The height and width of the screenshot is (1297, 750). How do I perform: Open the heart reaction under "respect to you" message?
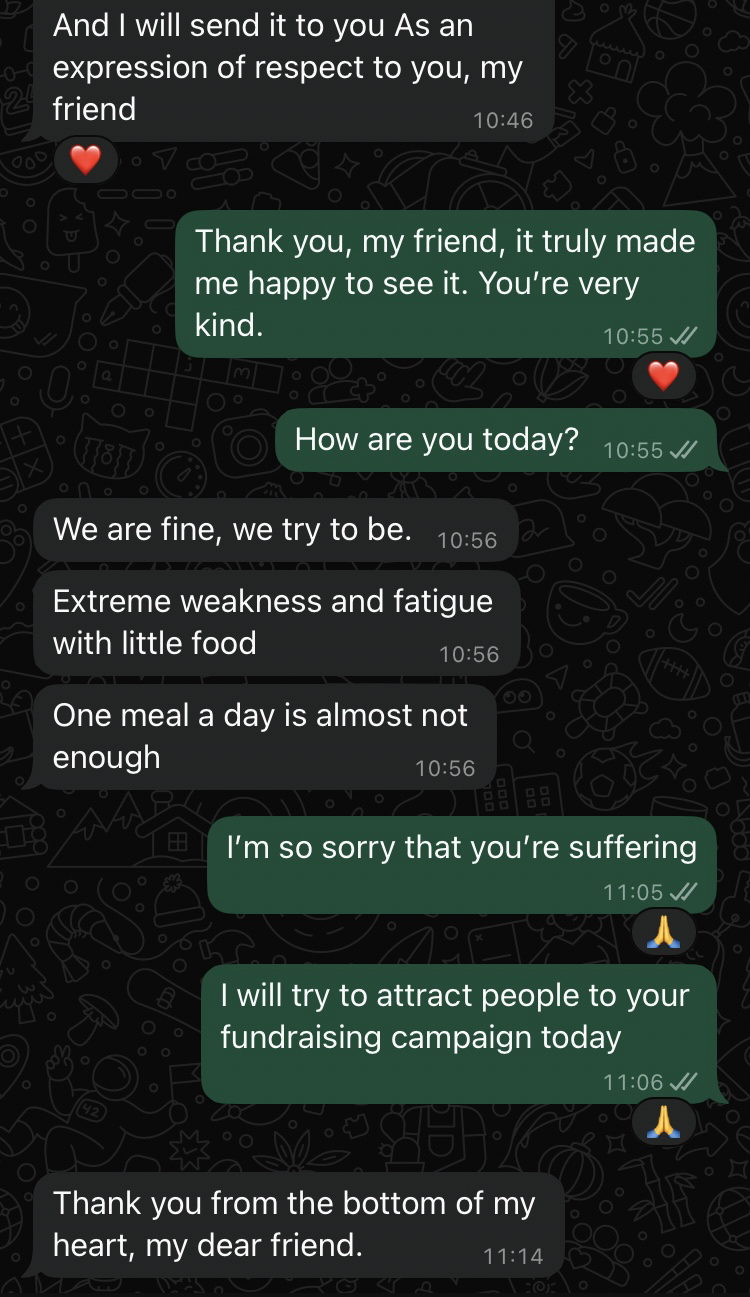pyautogui.click(x=85, y=160)
